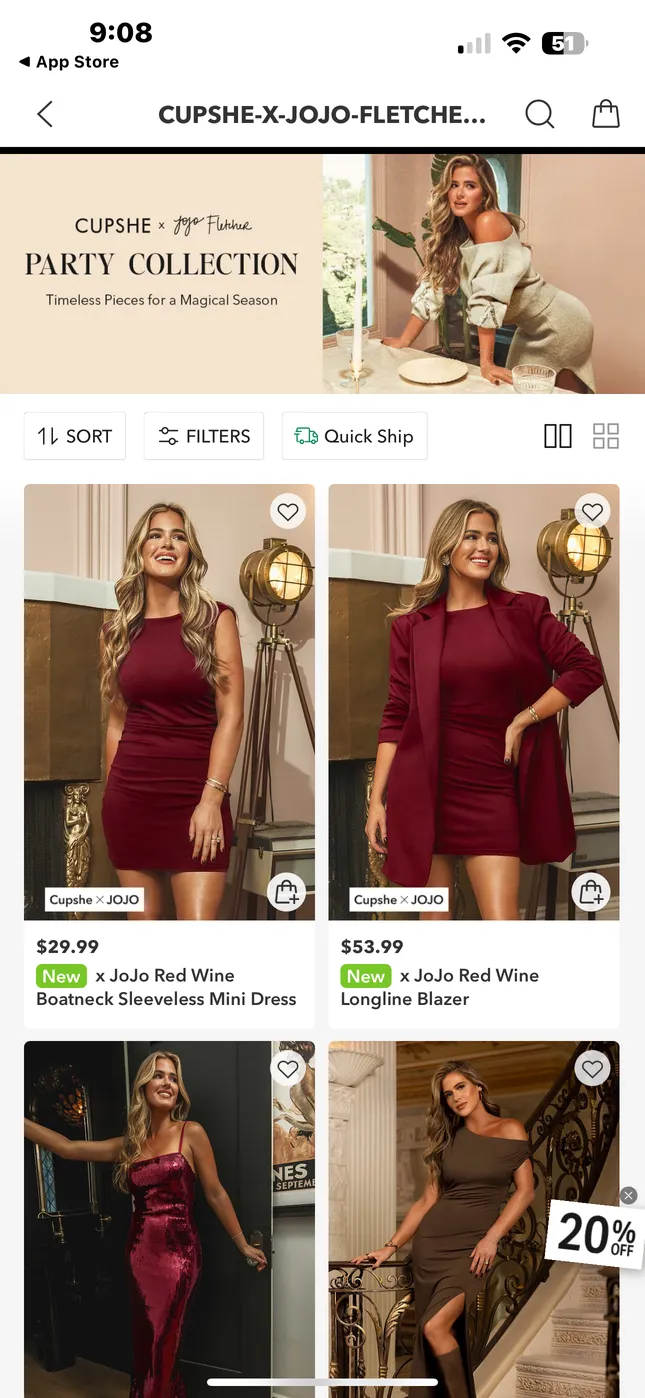This screenshot has width=645, height=1398.
Task: Select the Quick Ship chip
Action: [x=354, y=436]
